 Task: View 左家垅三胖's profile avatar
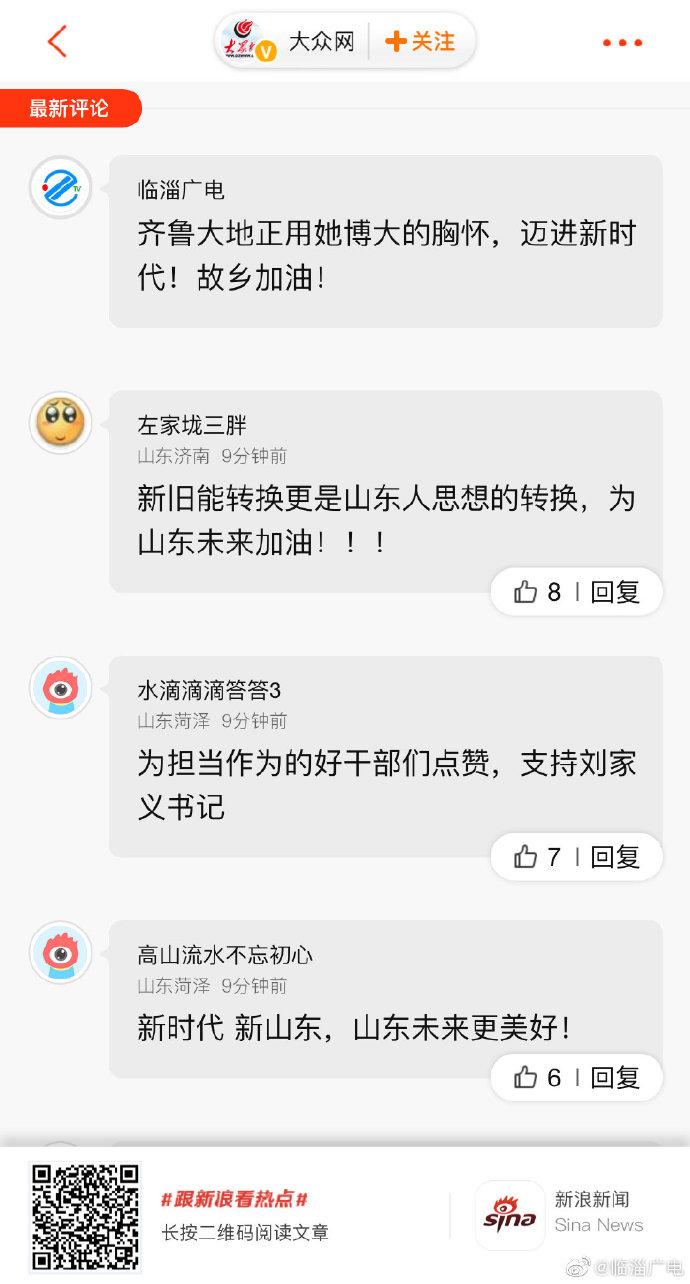(x=61, y=423)
